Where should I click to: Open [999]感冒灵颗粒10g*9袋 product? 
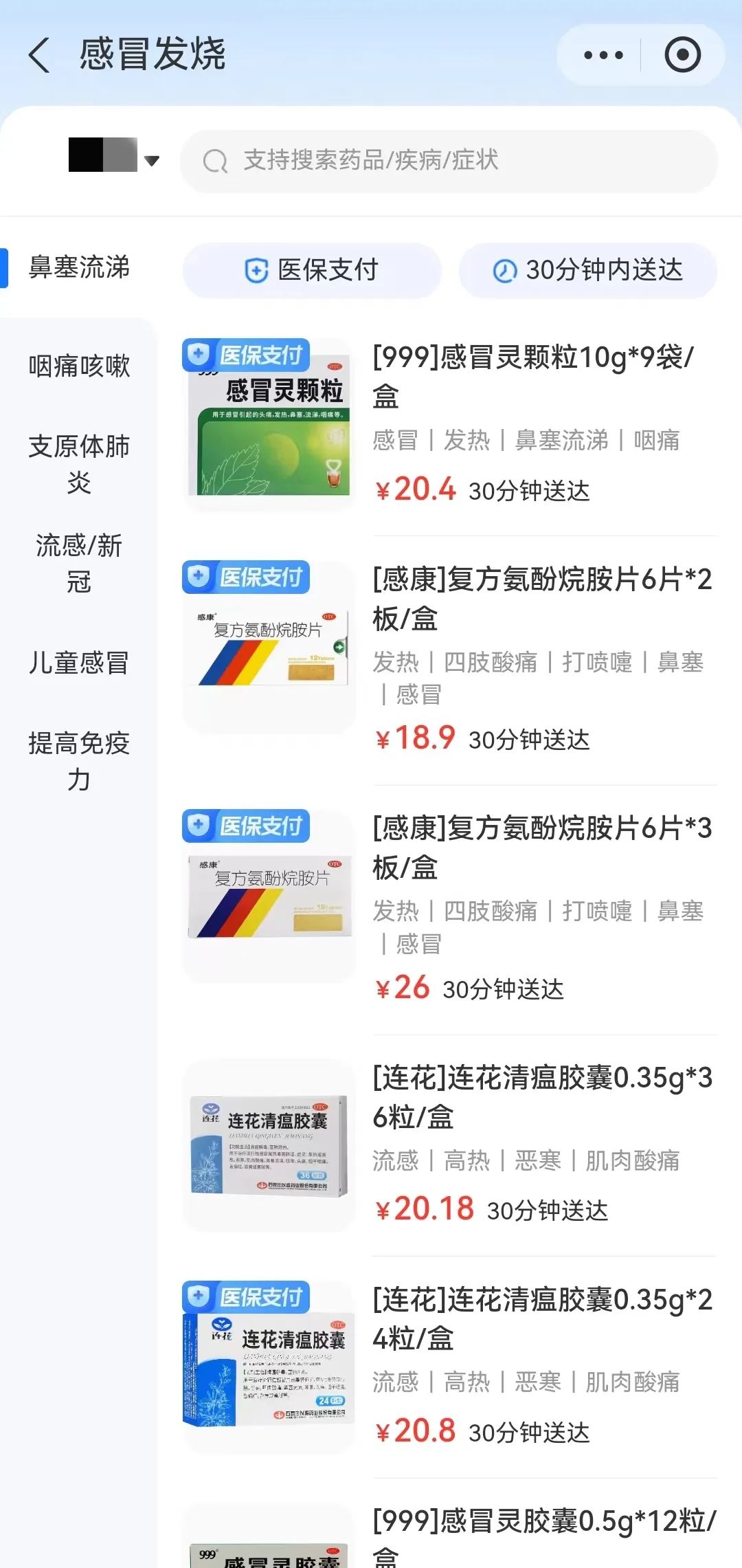[533, 376]
